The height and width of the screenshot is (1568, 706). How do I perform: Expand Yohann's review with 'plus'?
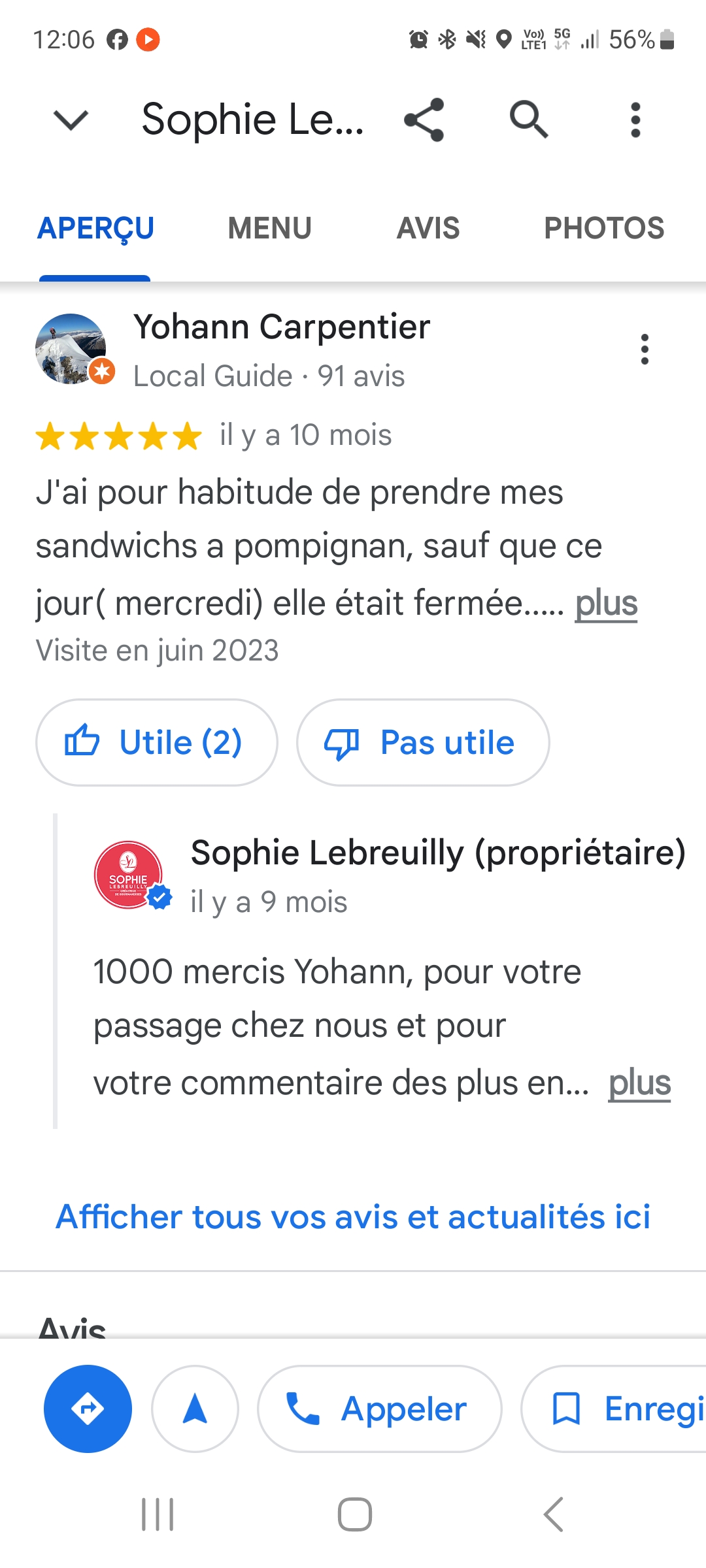pos(606,603)
